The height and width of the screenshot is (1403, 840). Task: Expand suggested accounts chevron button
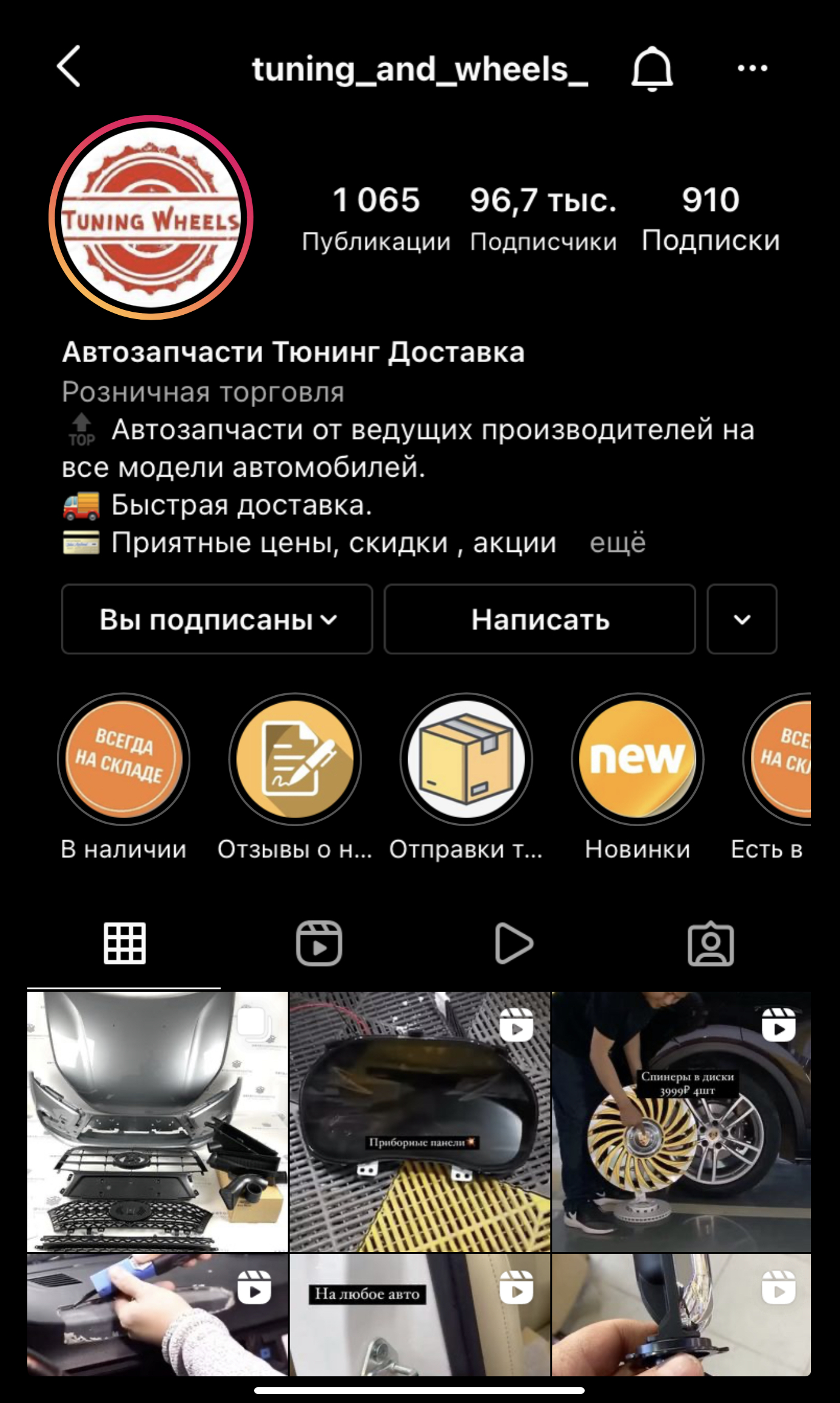coord(742,619)
